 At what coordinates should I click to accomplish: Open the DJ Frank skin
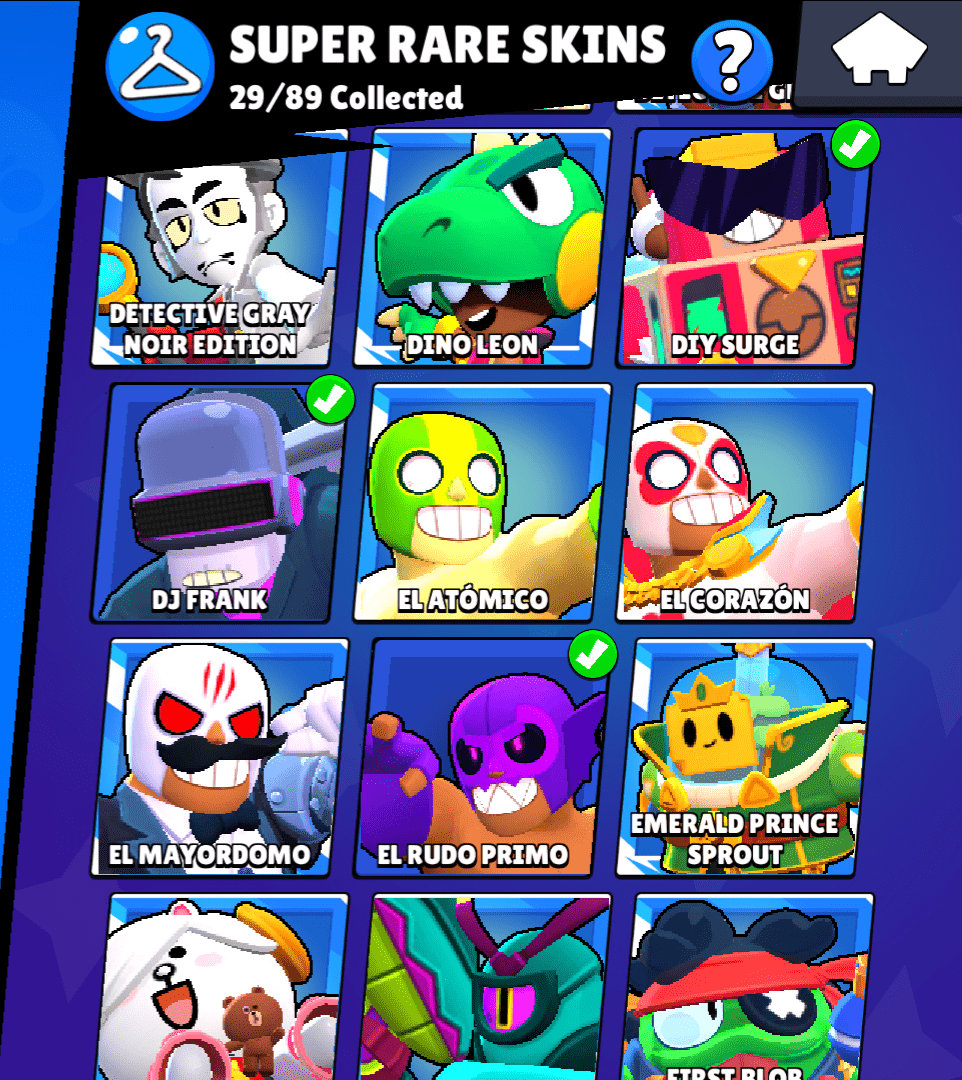(x=220, y=503)
